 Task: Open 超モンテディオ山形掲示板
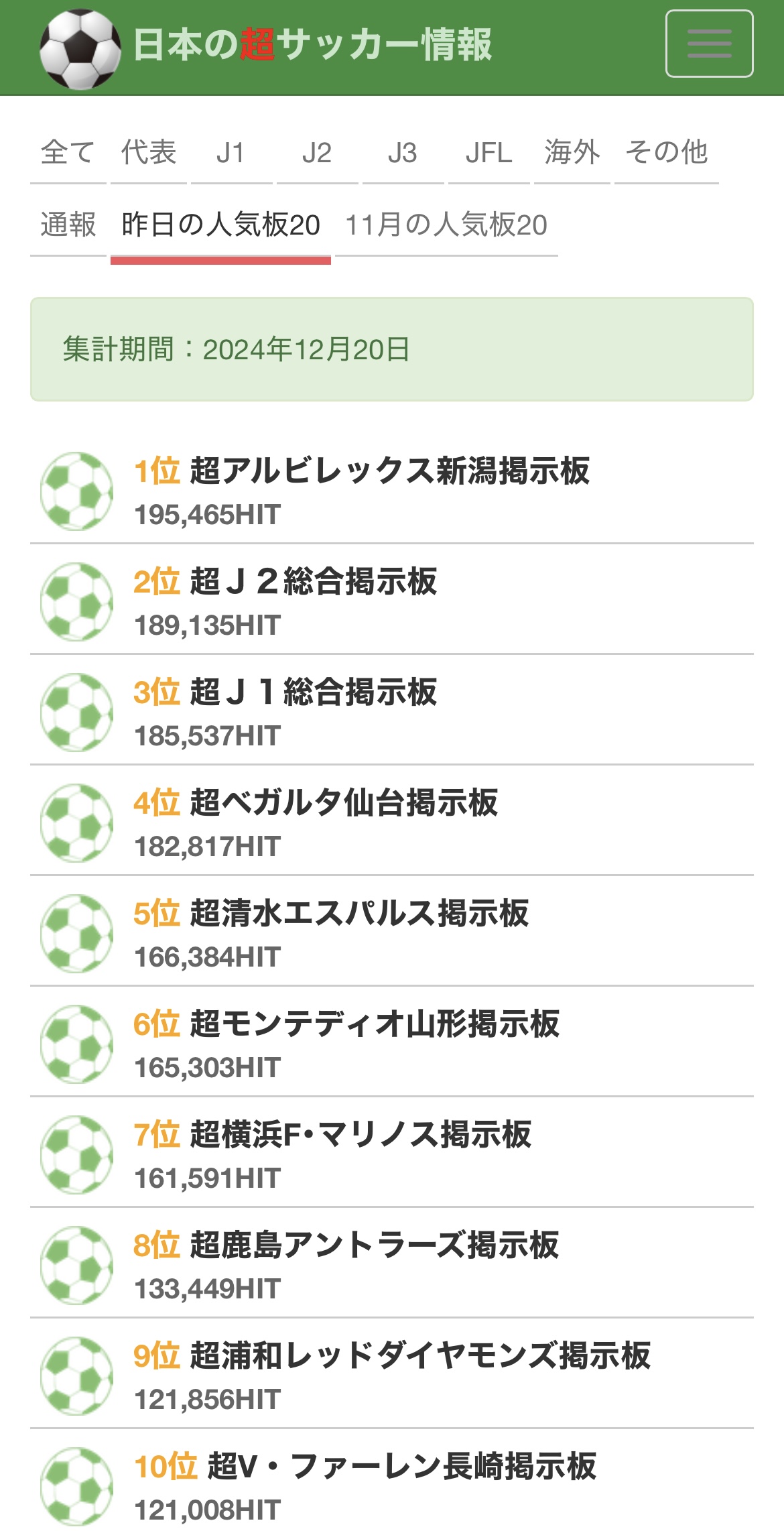point(392,1044)
